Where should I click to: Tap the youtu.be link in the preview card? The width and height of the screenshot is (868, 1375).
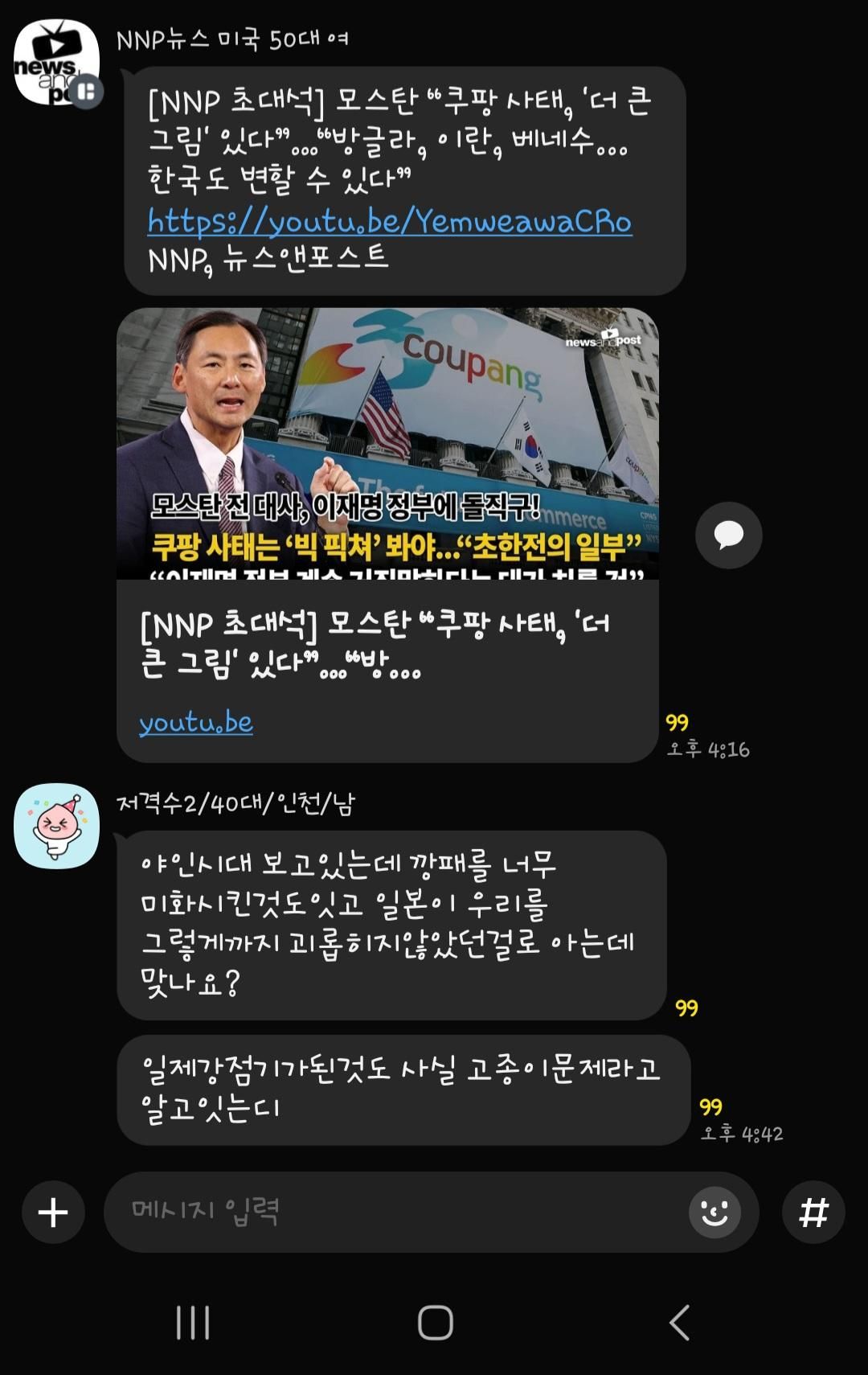[x=196, y=722]
